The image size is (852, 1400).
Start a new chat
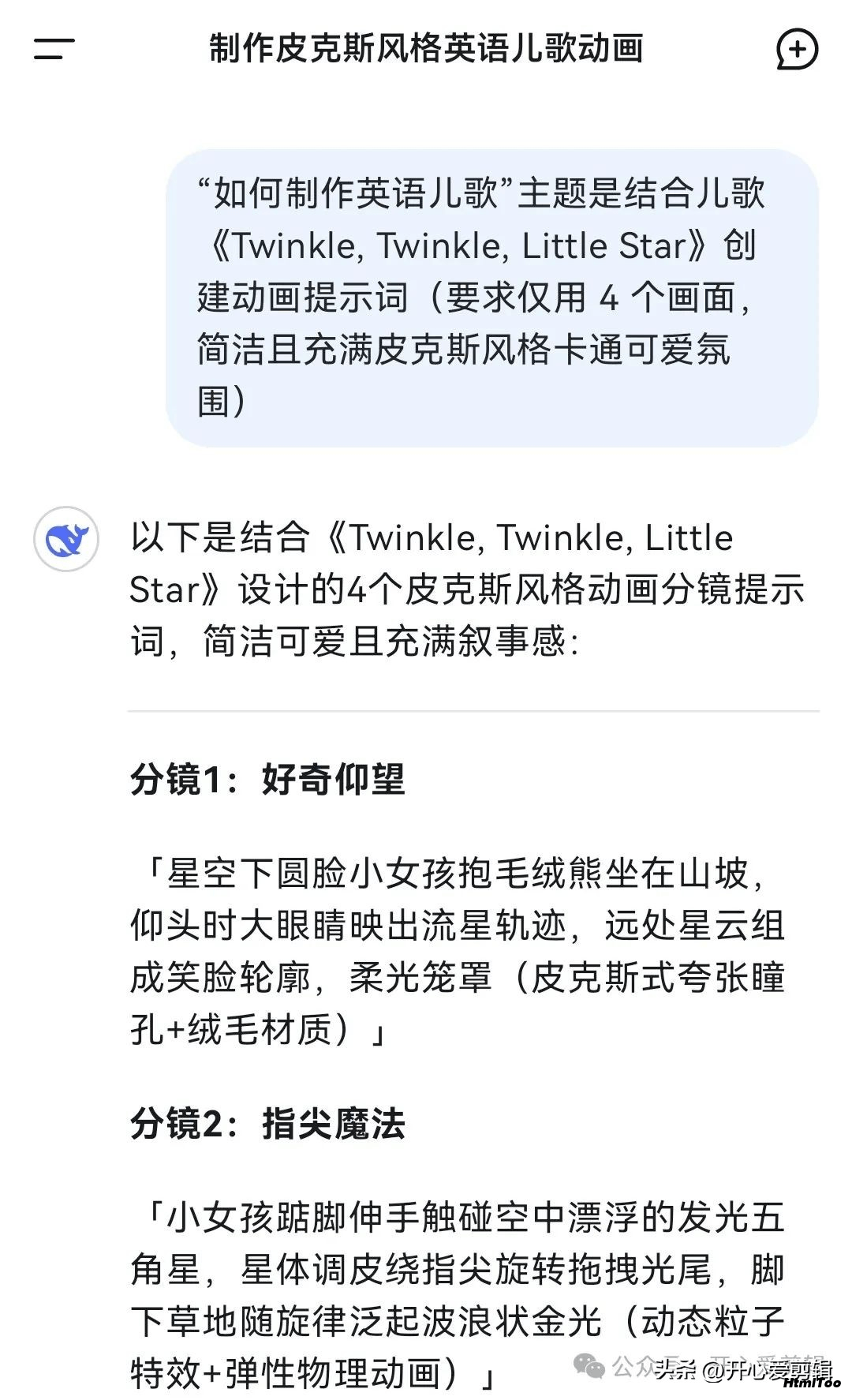pos(797,50)
